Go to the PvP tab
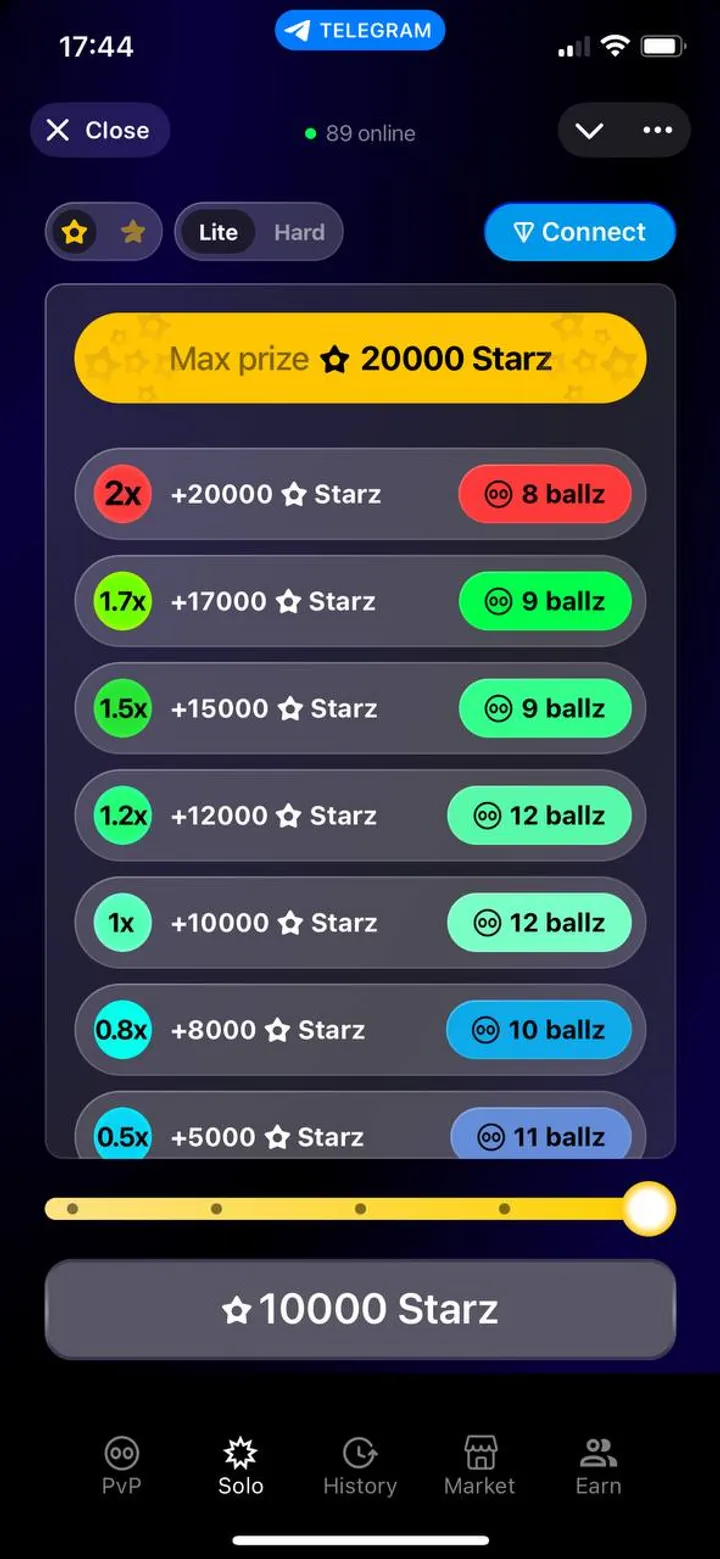 [122, 1466]
